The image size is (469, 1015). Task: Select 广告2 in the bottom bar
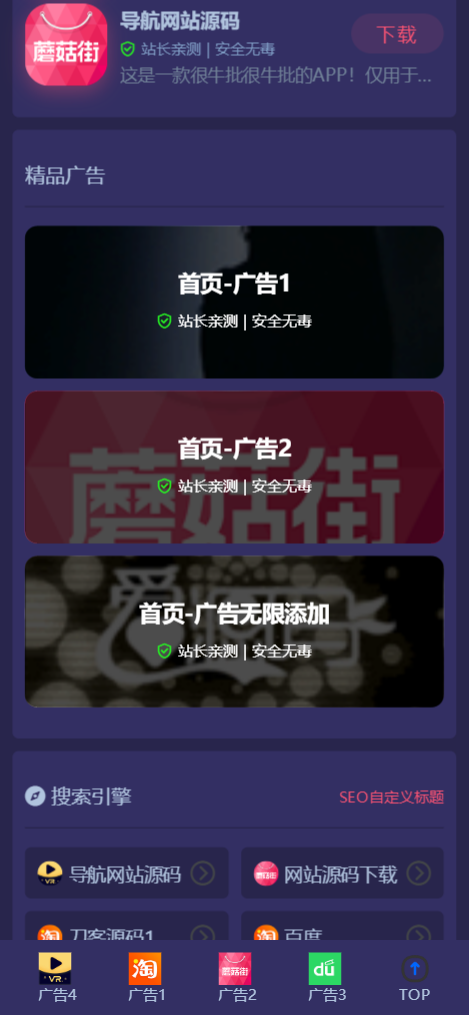click(235, 977)
